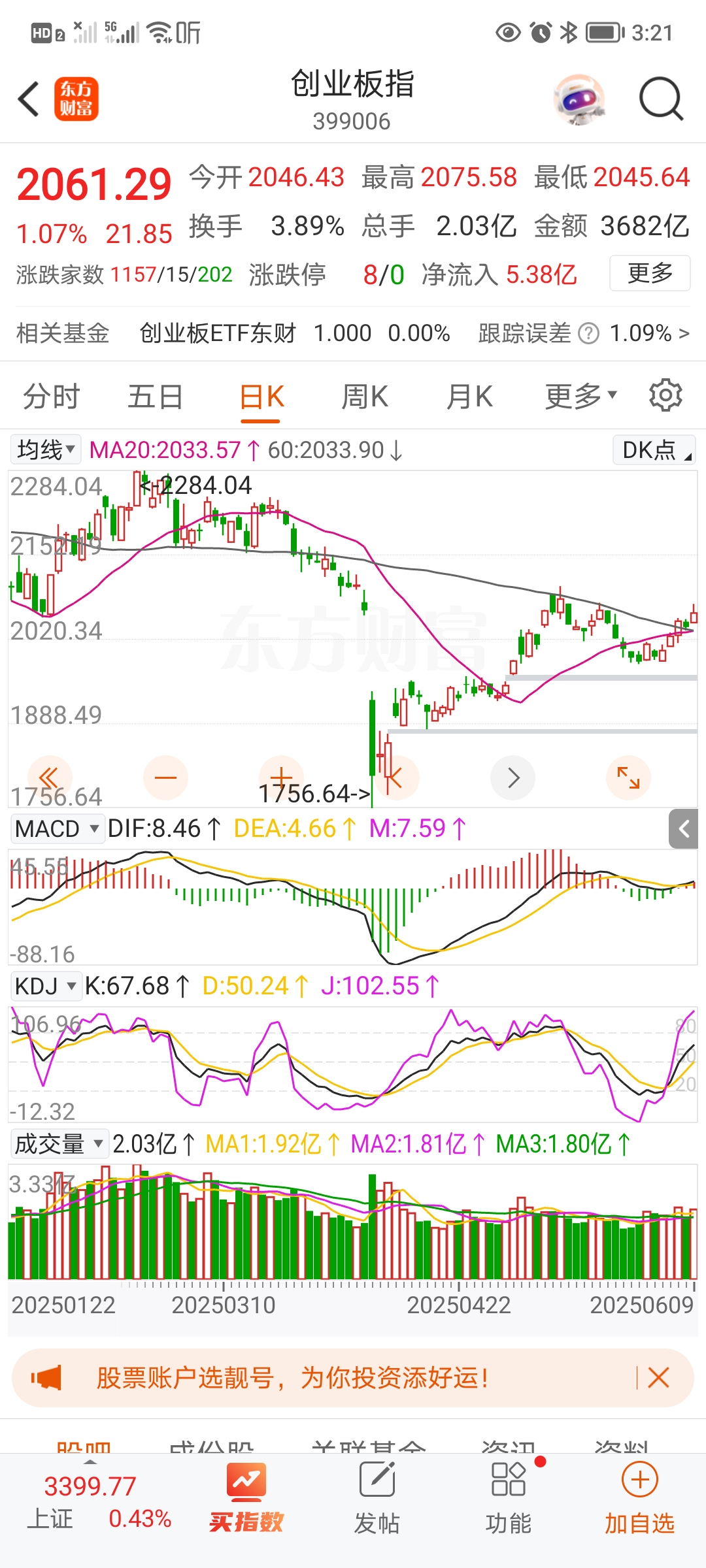Dismiss the 股票账户选靓号 banner

(658, 1378)
